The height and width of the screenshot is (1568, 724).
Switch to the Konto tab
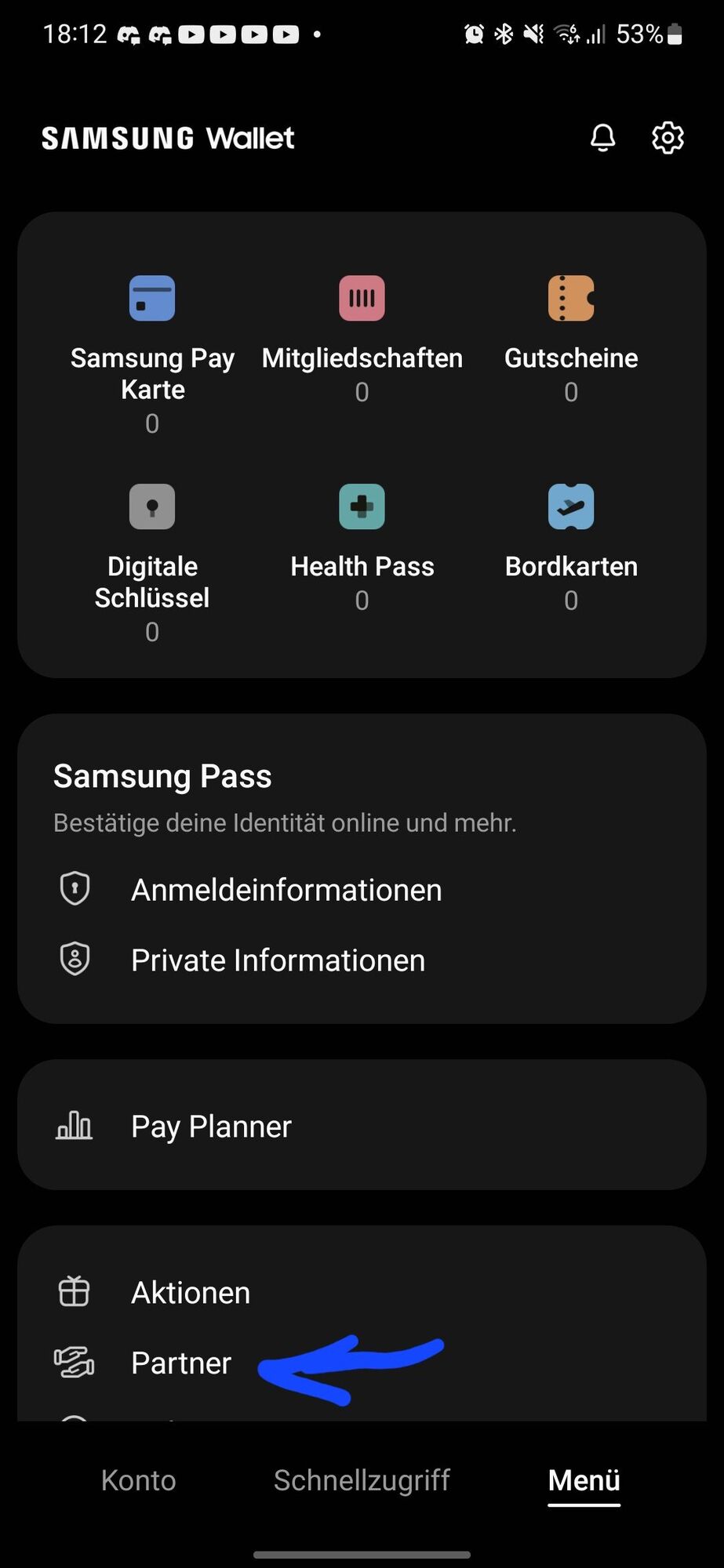pyautogui.click(x=138, y=1480)
